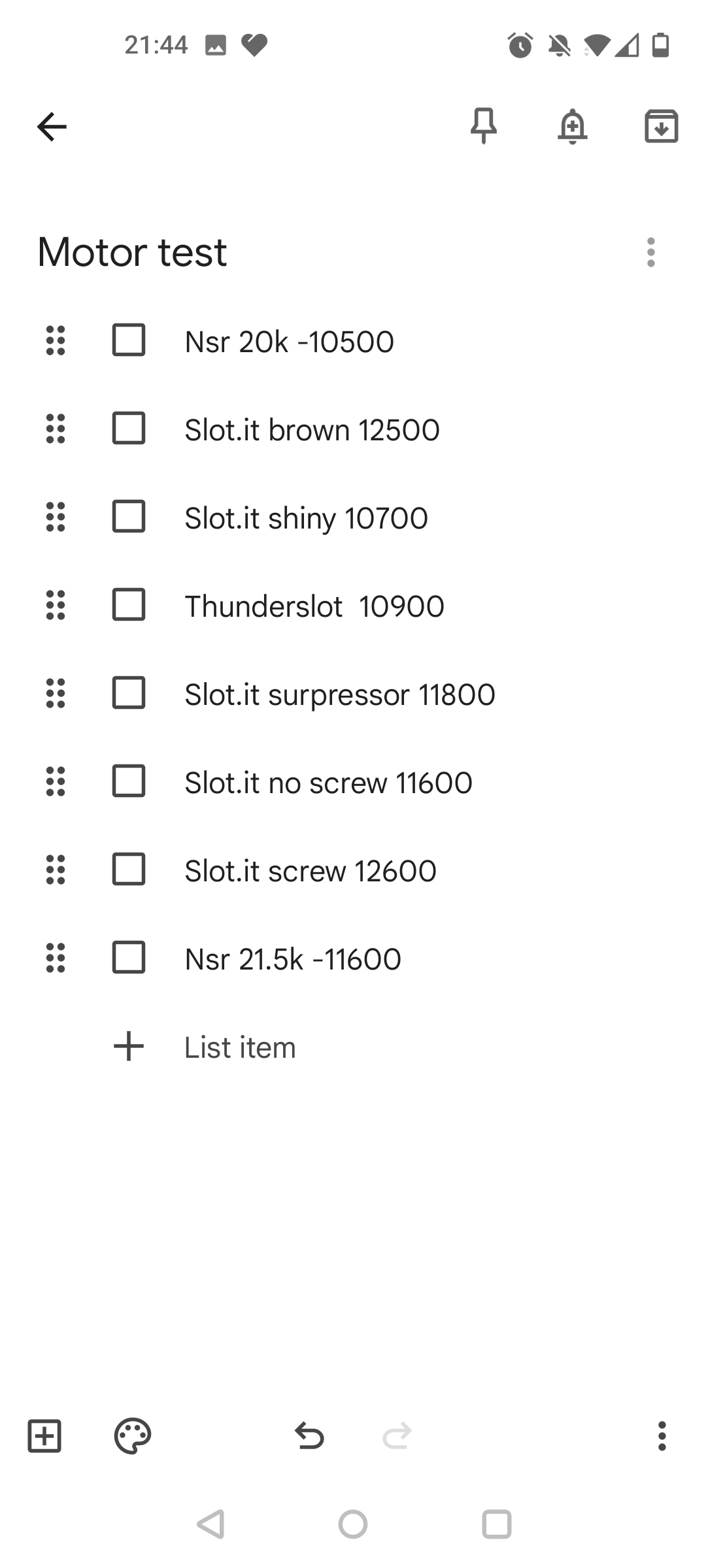Archive the Motor test note
Screen dimensions: 706x1568
[661, 126]
